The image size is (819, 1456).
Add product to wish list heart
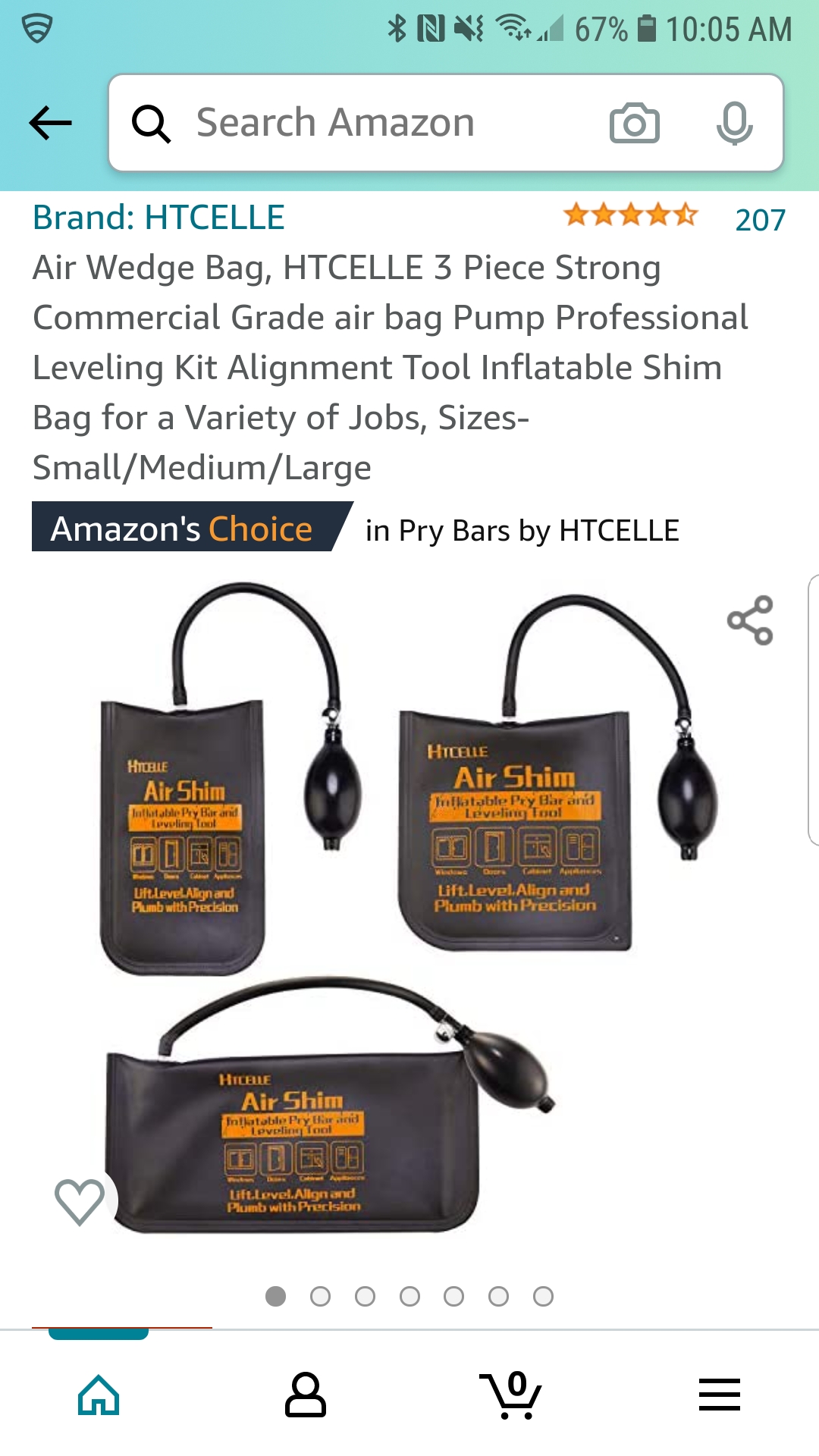pyautogui.click(x=80, y=1201)
